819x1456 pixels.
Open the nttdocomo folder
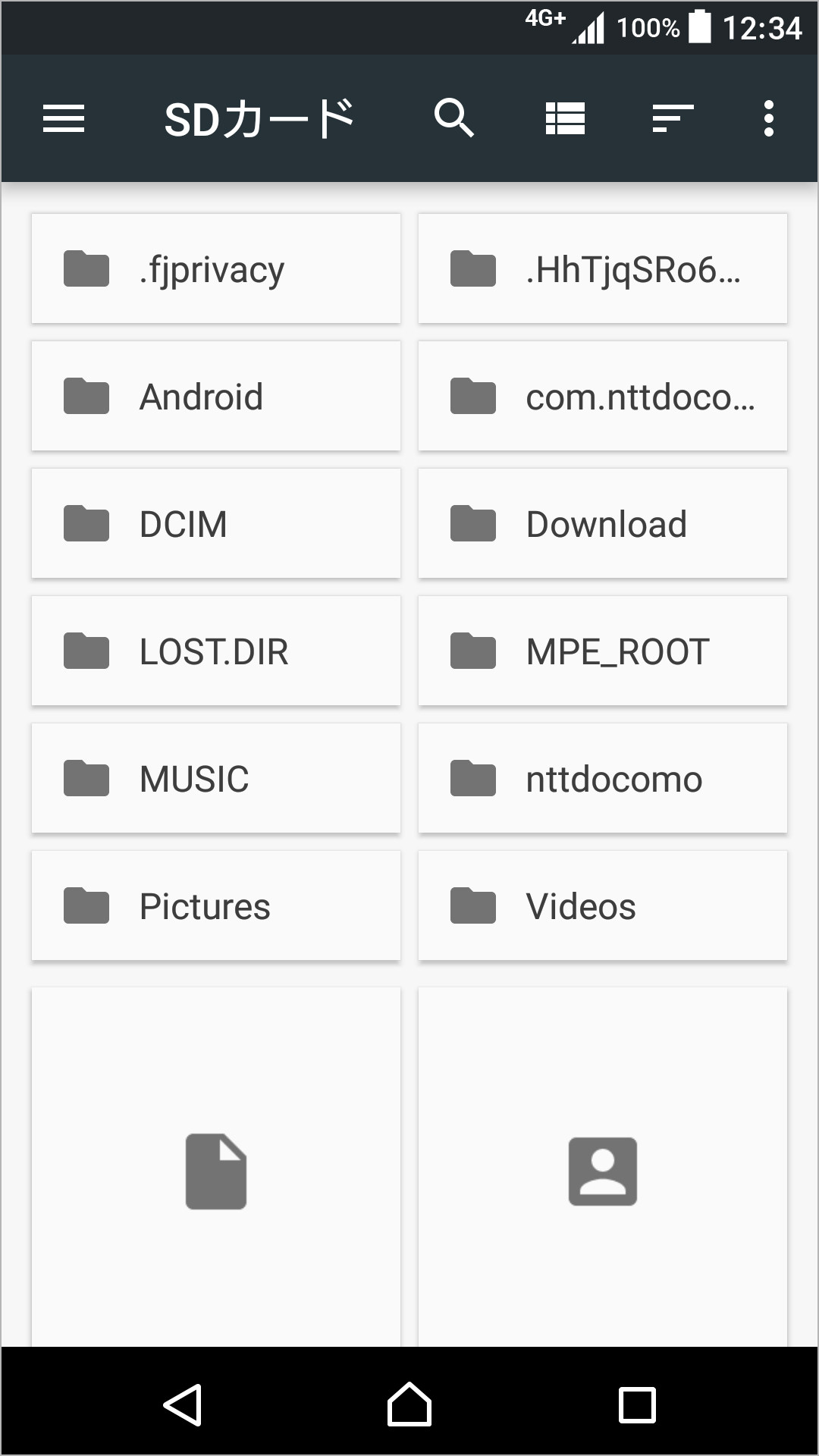603,779
